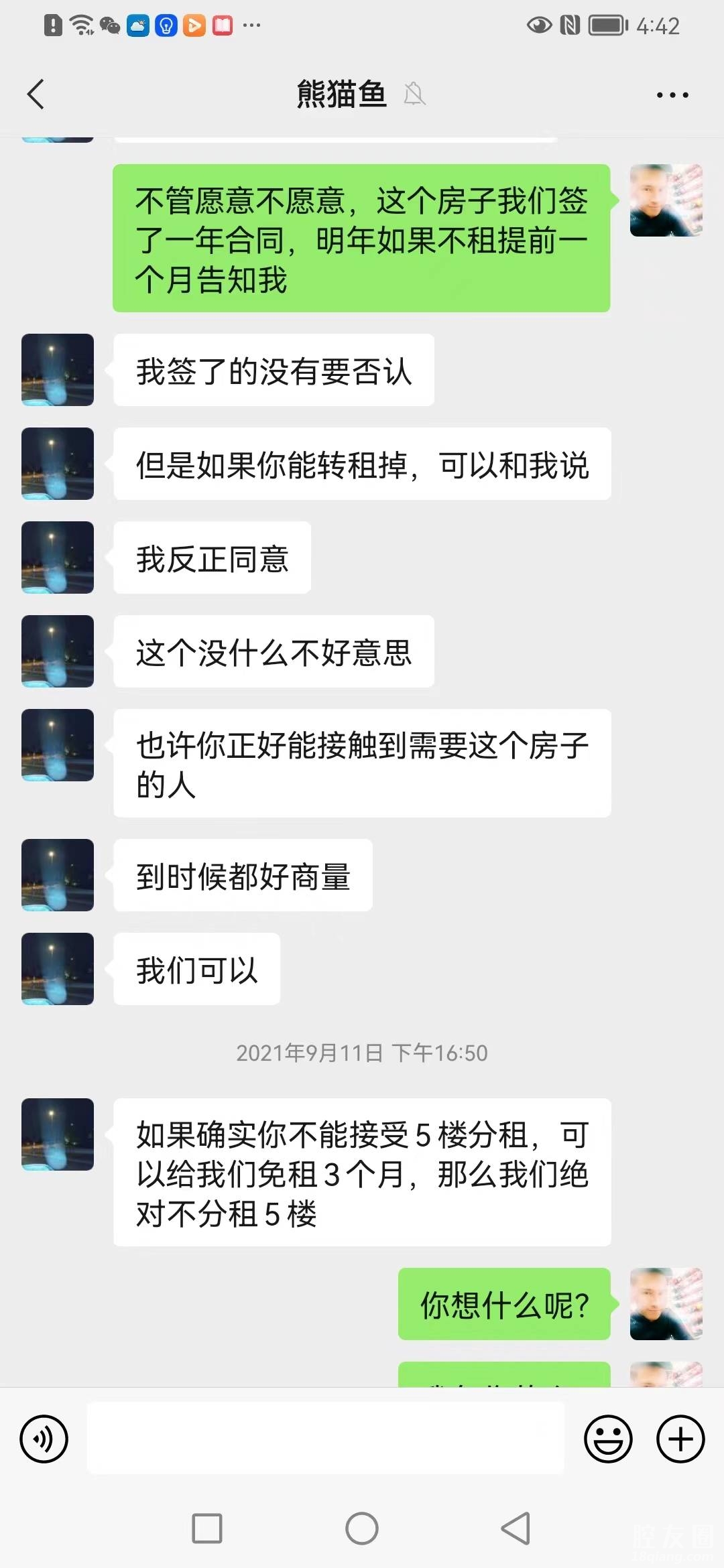
Task: Switch to voice message input
Action: (44, 1439)
